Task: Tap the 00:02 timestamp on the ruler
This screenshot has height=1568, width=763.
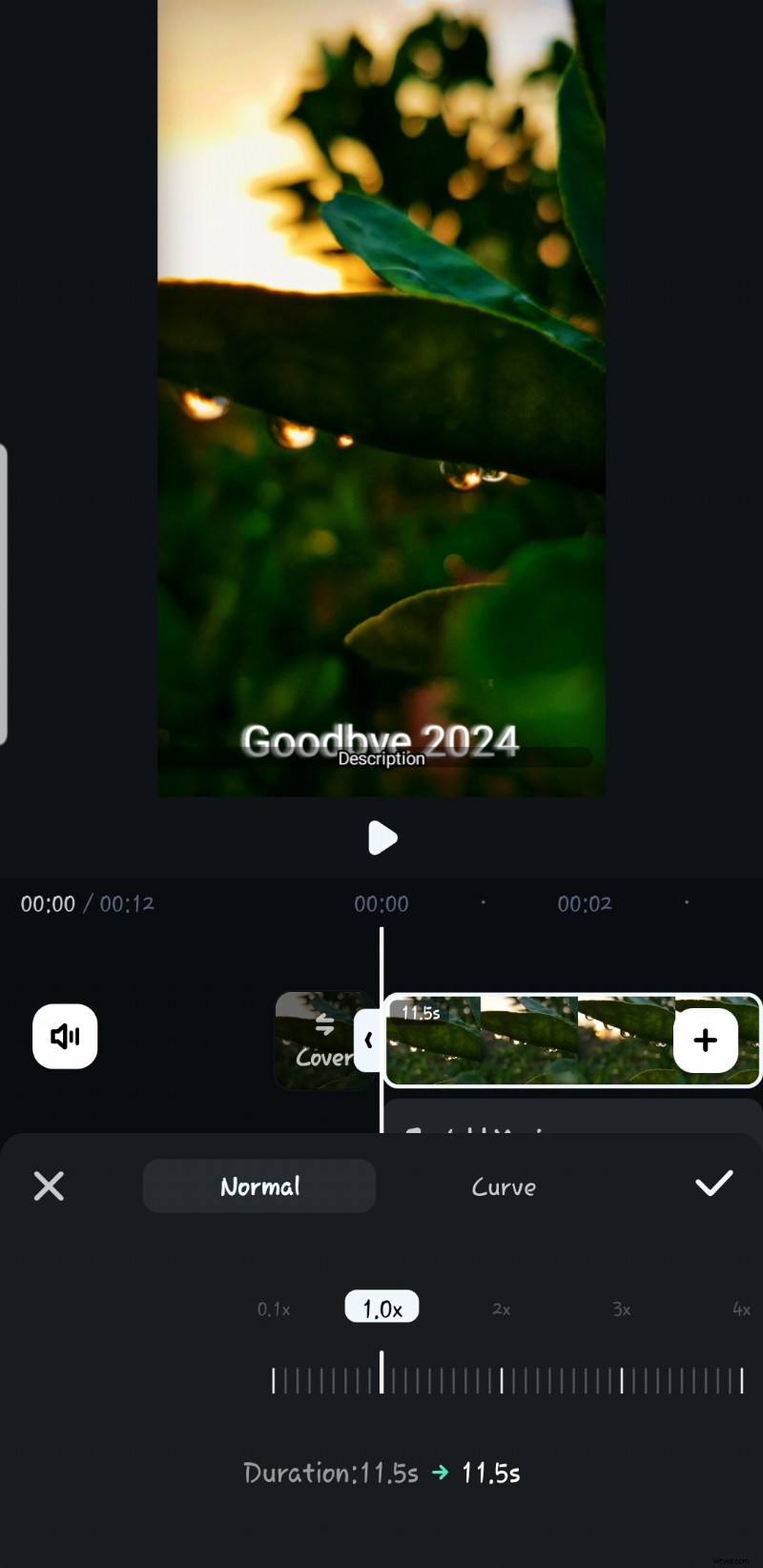Action: click(x=583, y=903)
